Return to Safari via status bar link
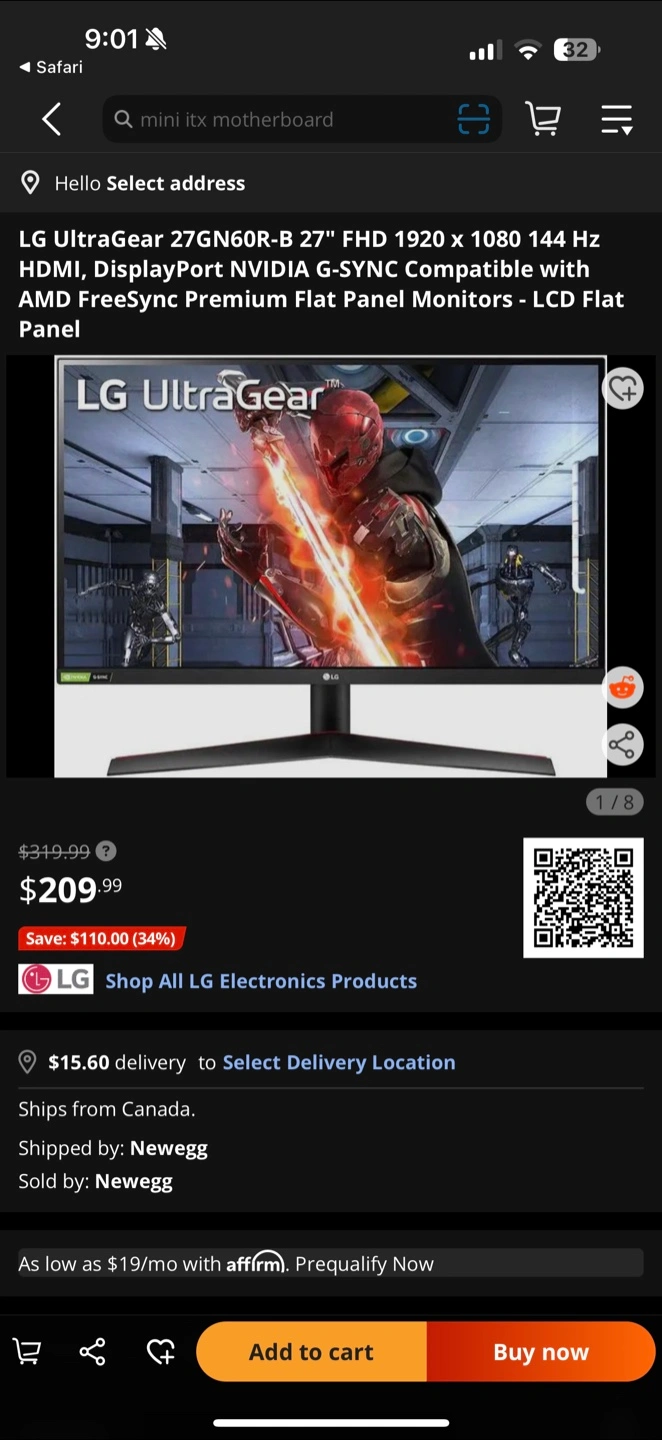Screen dimensions: 662x1440 pyautogui.click(x=51, y=67)
